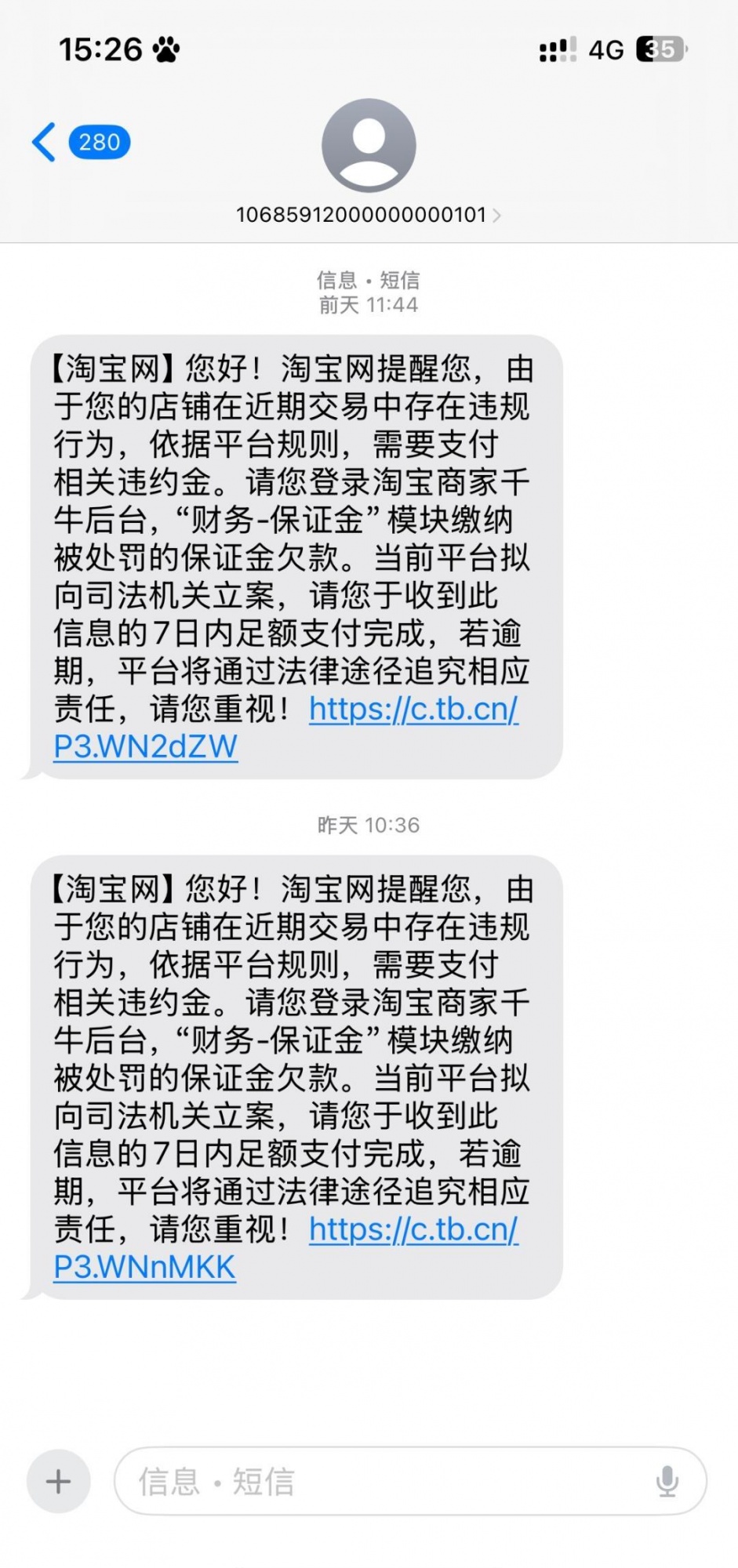
Task: Open the plus attachments menu
Action: pyautogui.click(x=59, y=1481)
